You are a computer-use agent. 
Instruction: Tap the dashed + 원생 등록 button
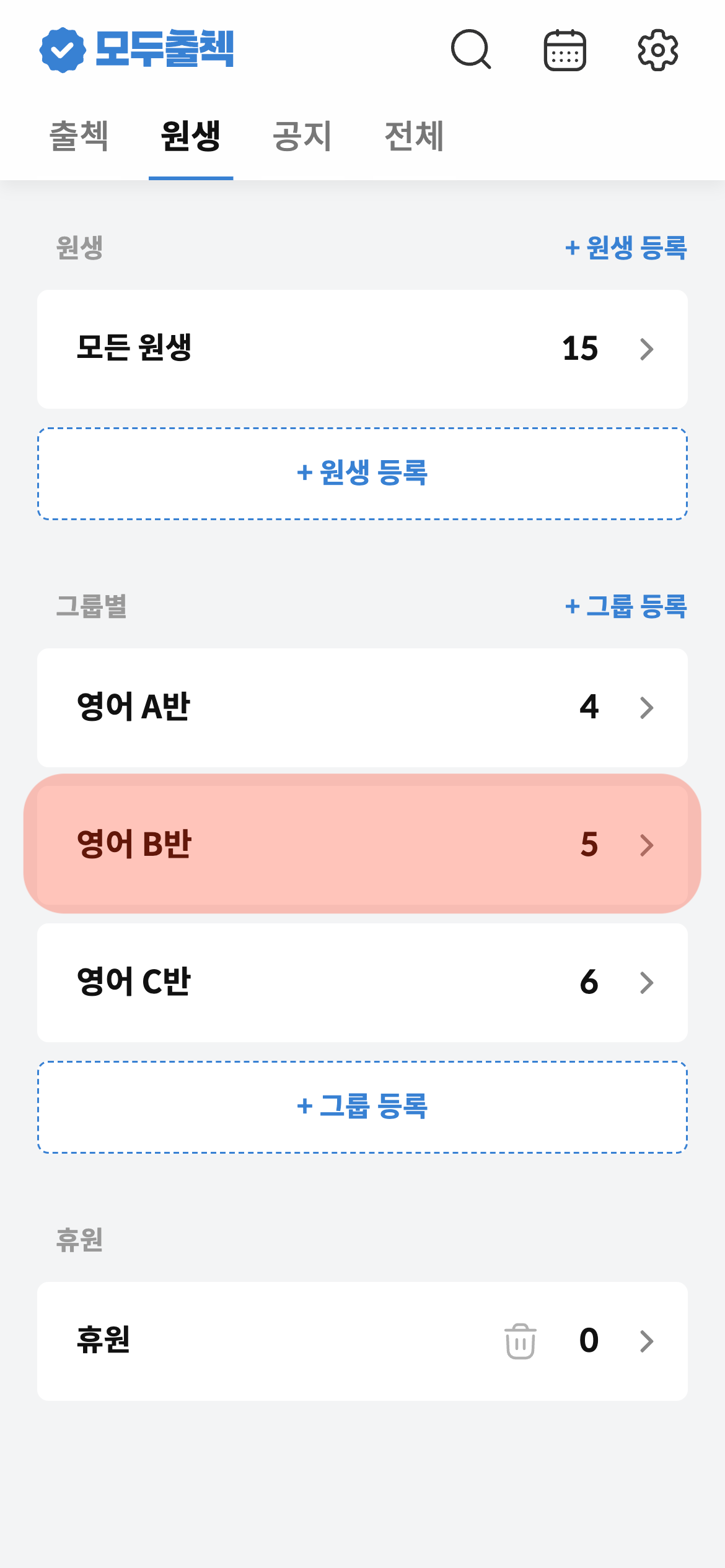pos(362,473)
